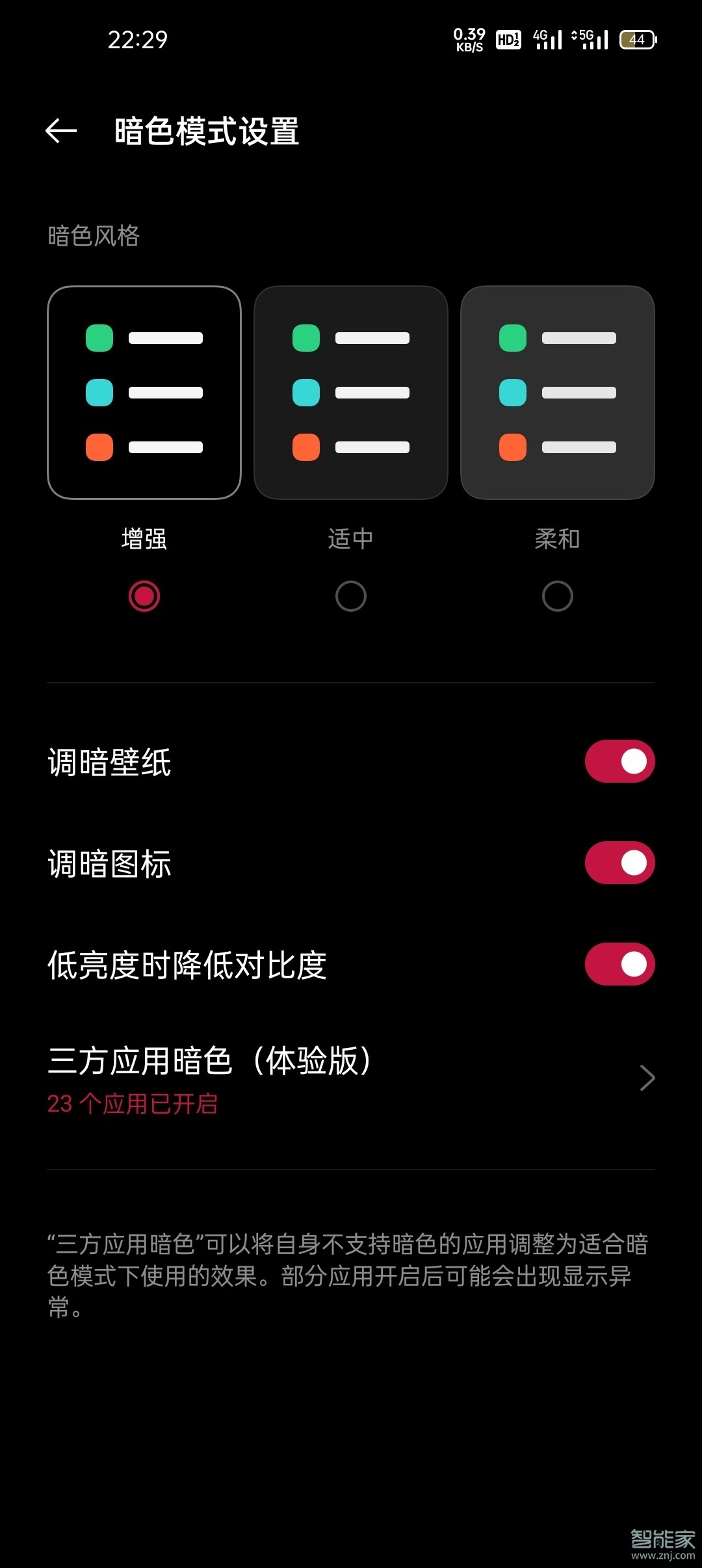Tap the battery indicator showing 44

[638, 40]
